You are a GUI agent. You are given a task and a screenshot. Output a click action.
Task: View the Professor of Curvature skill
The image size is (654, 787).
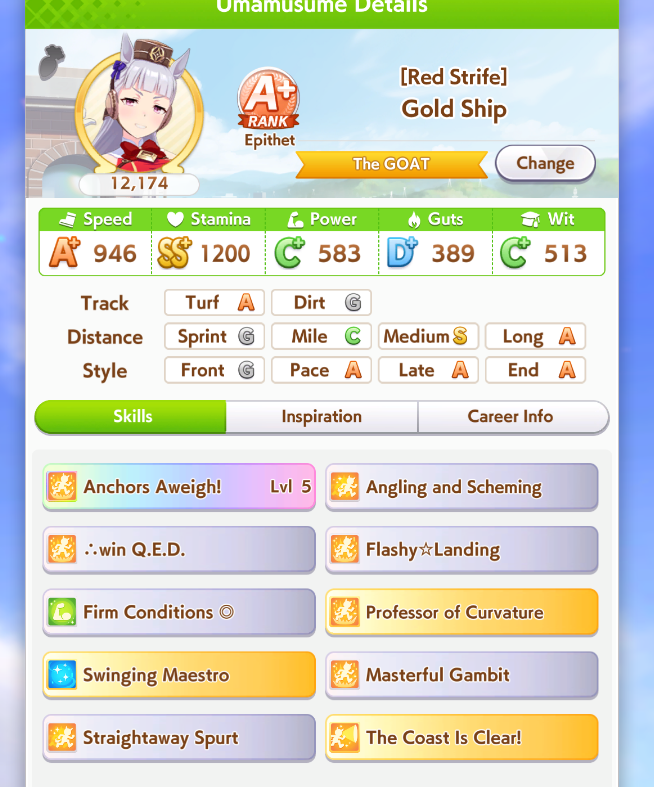[x=462, y=612]
